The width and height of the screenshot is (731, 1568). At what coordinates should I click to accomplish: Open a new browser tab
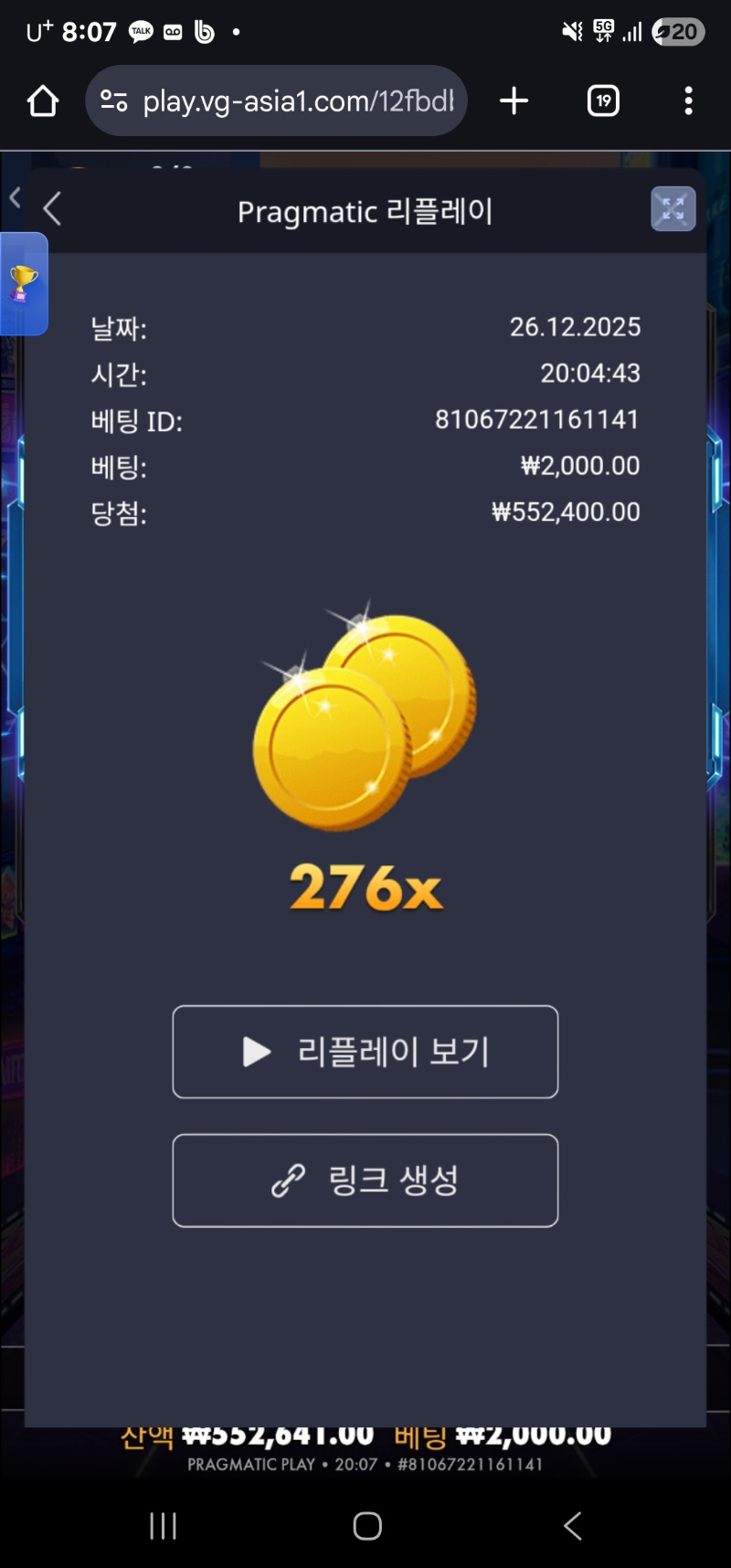pyautogui.click(x=514, y=101)
